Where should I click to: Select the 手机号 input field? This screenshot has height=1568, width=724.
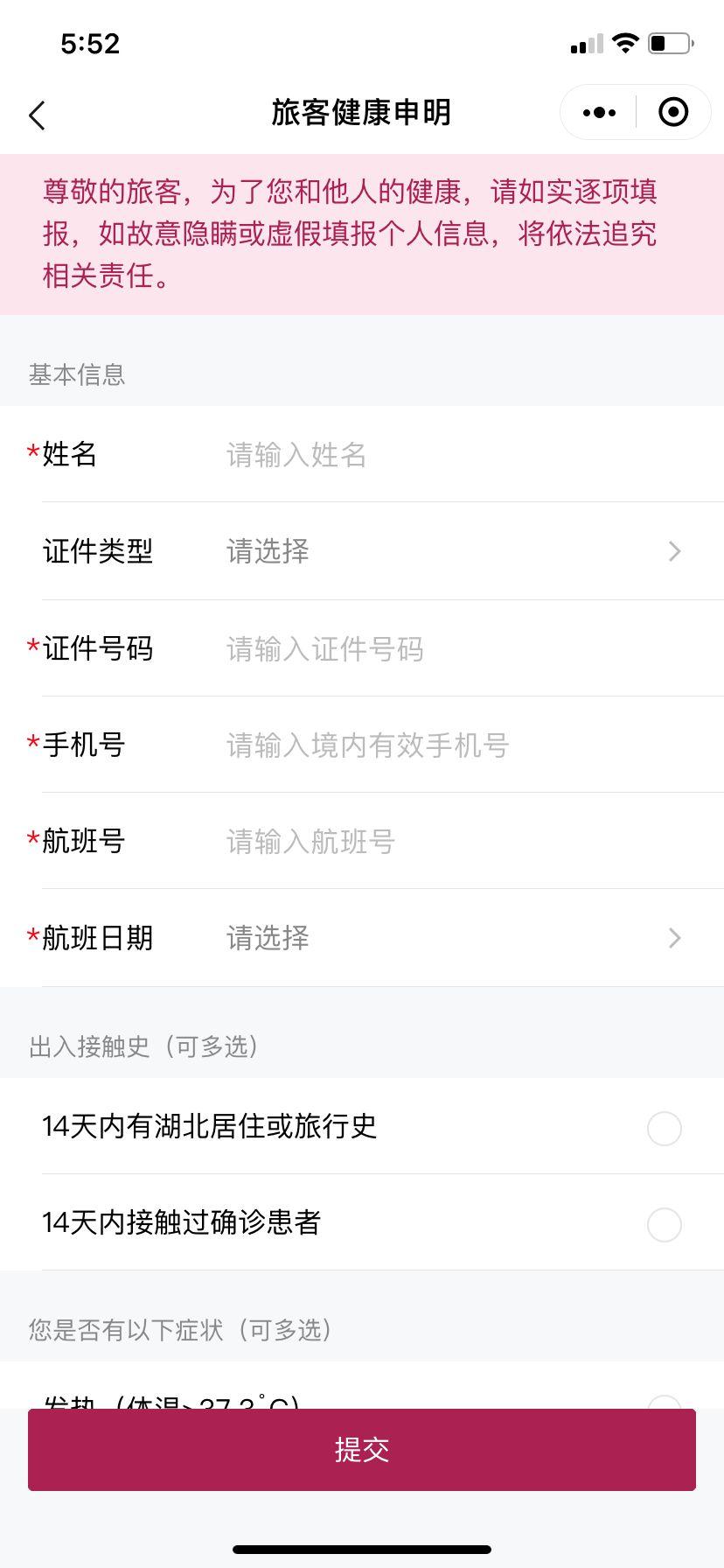coord(455,745)
